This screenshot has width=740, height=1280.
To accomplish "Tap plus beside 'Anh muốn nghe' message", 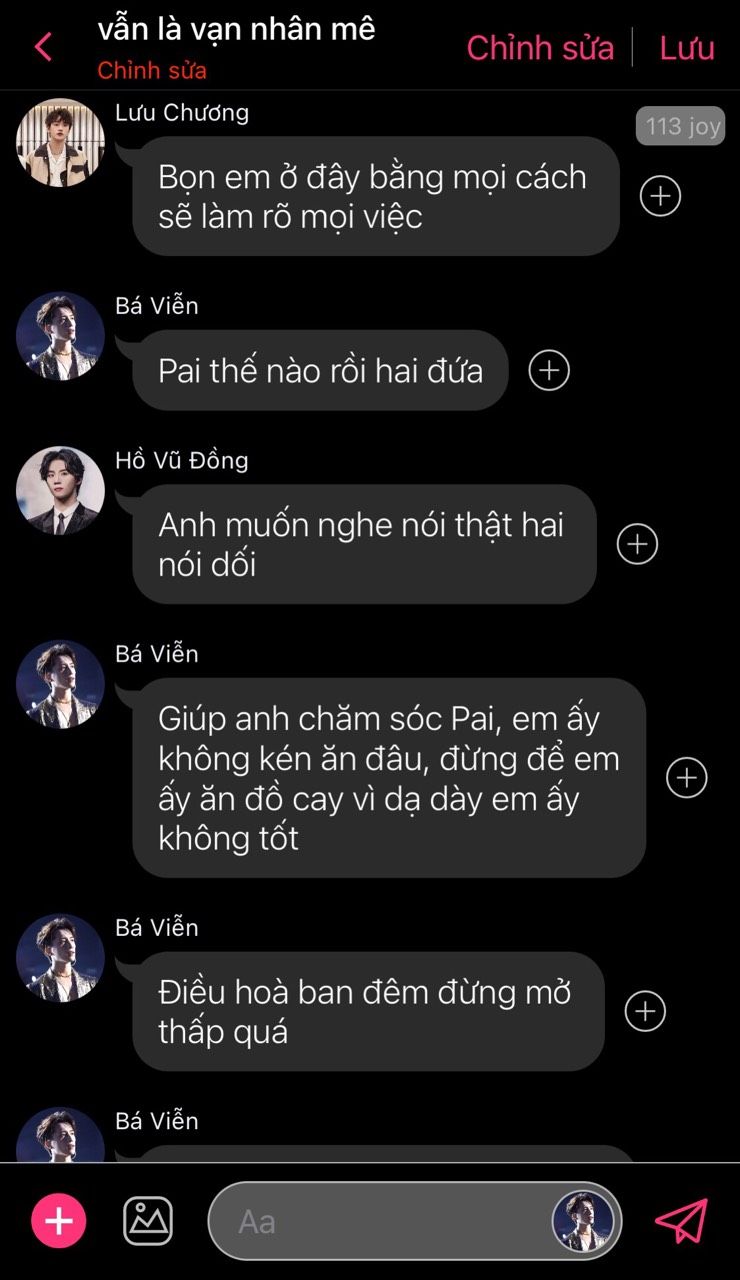I will tap(637, 544).
